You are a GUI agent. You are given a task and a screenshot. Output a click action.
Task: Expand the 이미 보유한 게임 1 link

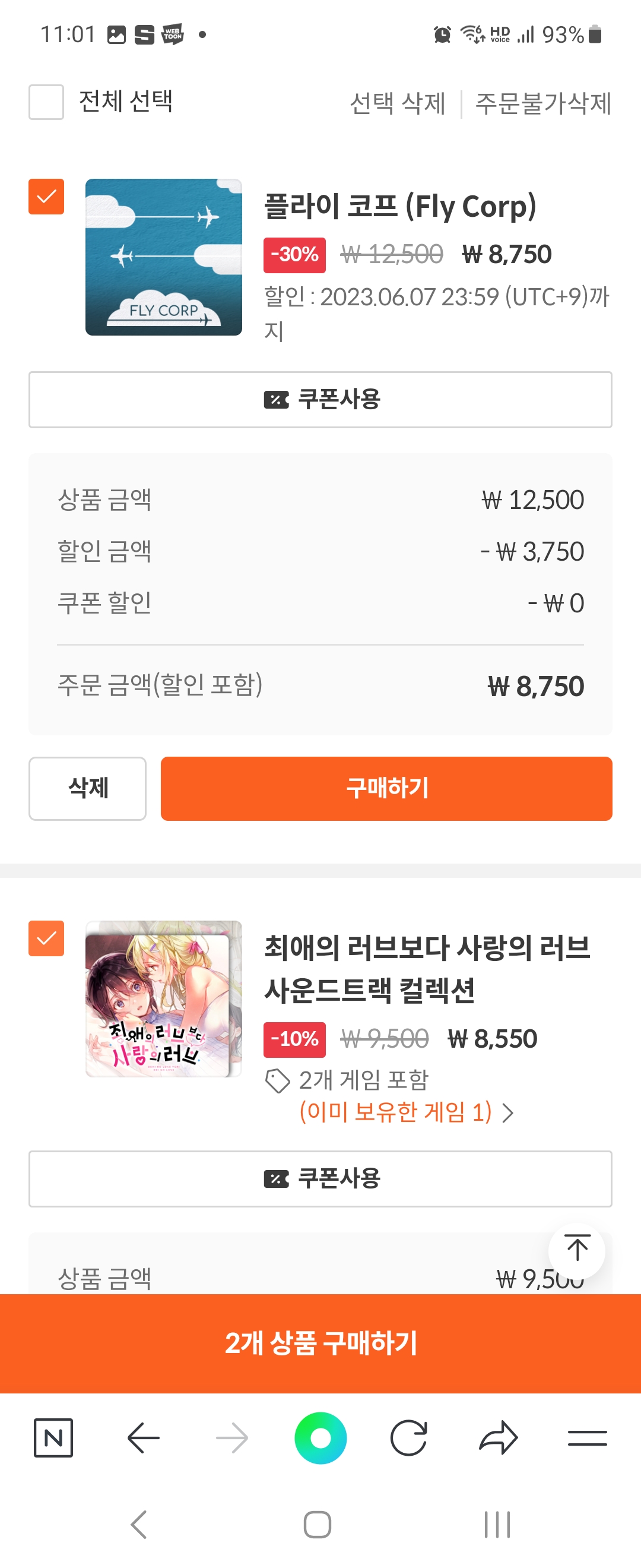pos(405,1112)
